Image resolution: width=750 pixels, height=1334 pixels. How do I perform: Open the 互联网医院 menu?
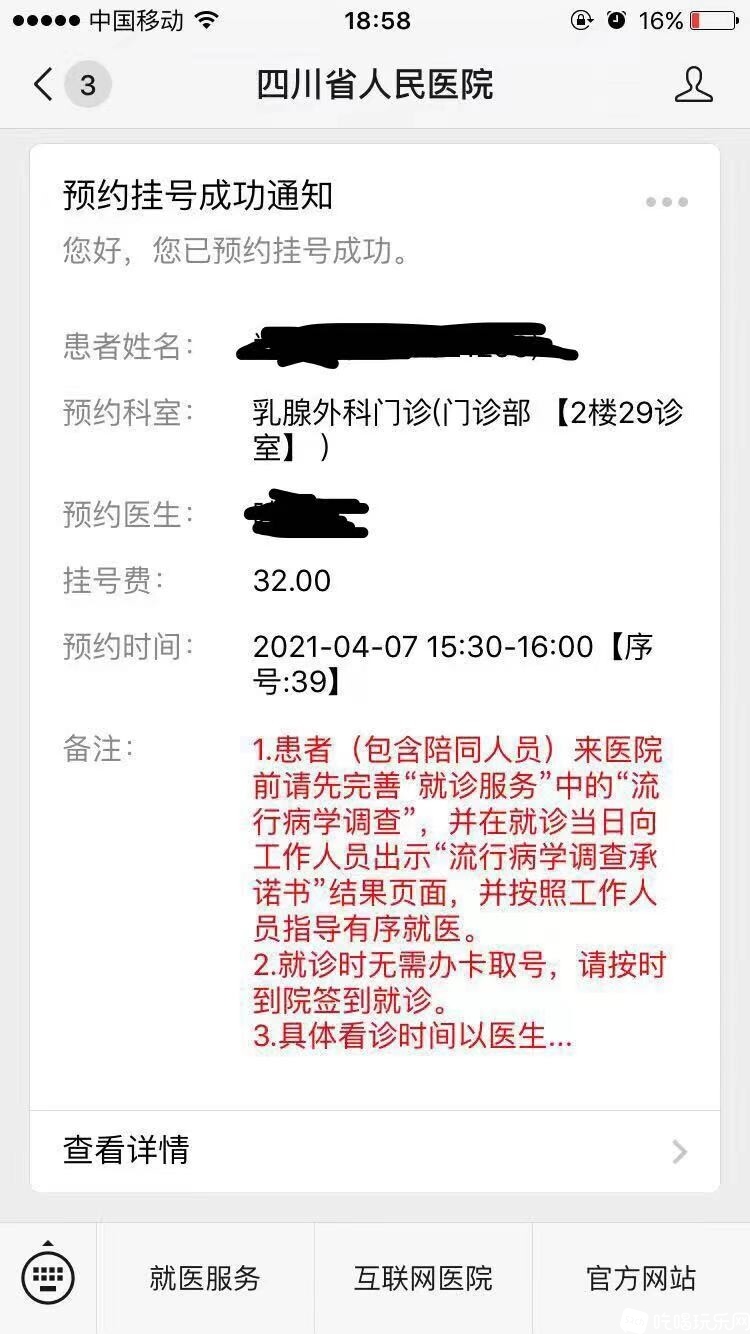[423, 1278]
